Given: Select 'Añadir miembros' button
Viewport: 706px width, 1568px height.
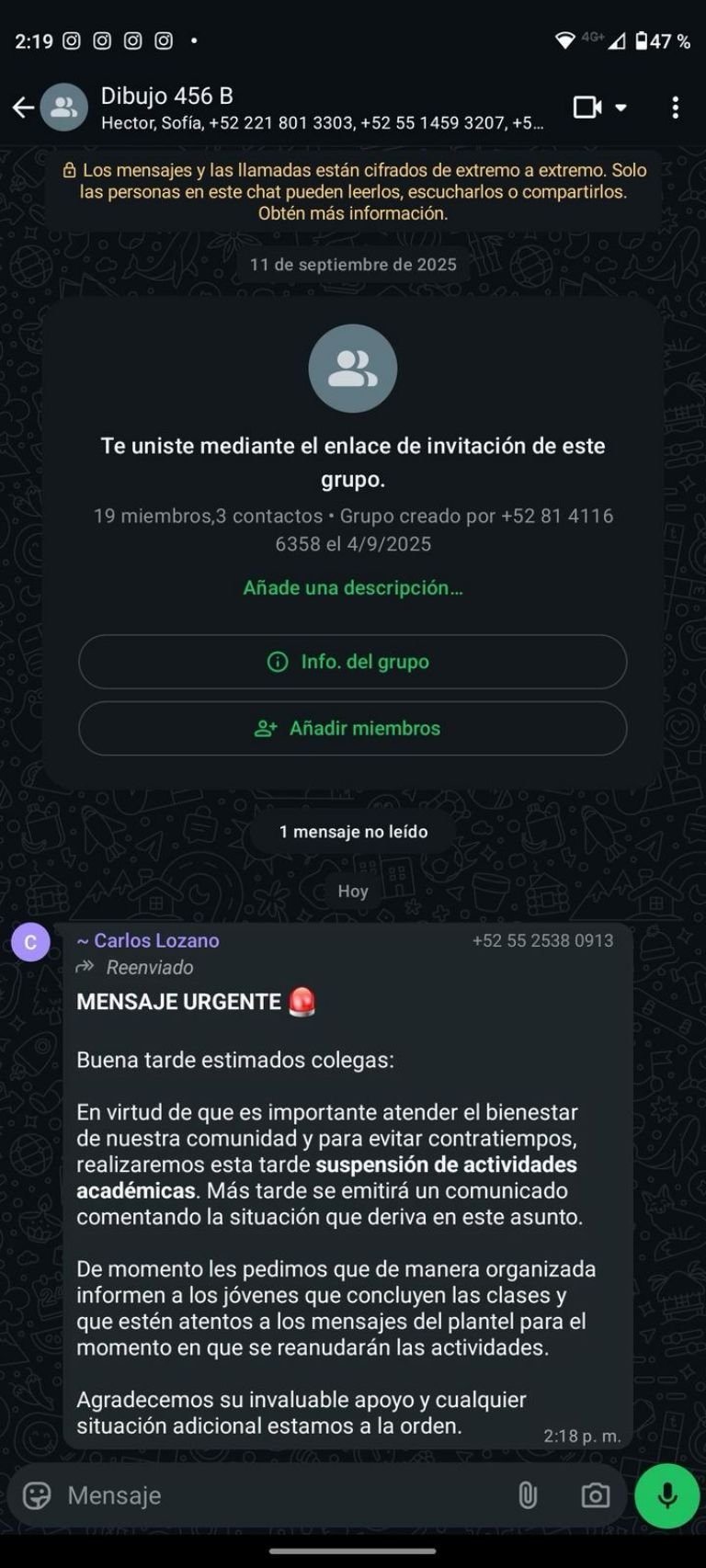Looking at the screenshot, I should tap(353, 729).
